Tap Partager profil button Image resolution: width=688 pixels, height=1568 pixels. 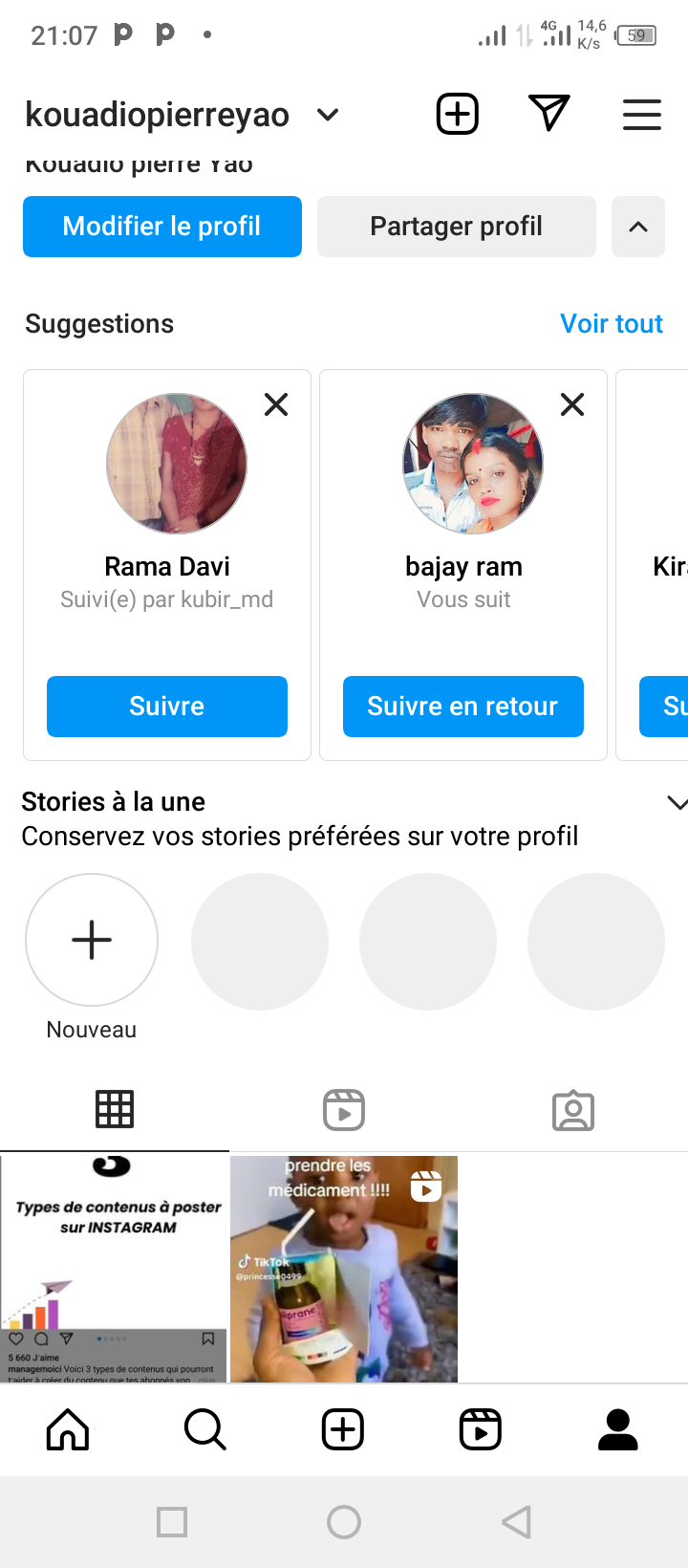pyautogui.click(x=457, y=227)
